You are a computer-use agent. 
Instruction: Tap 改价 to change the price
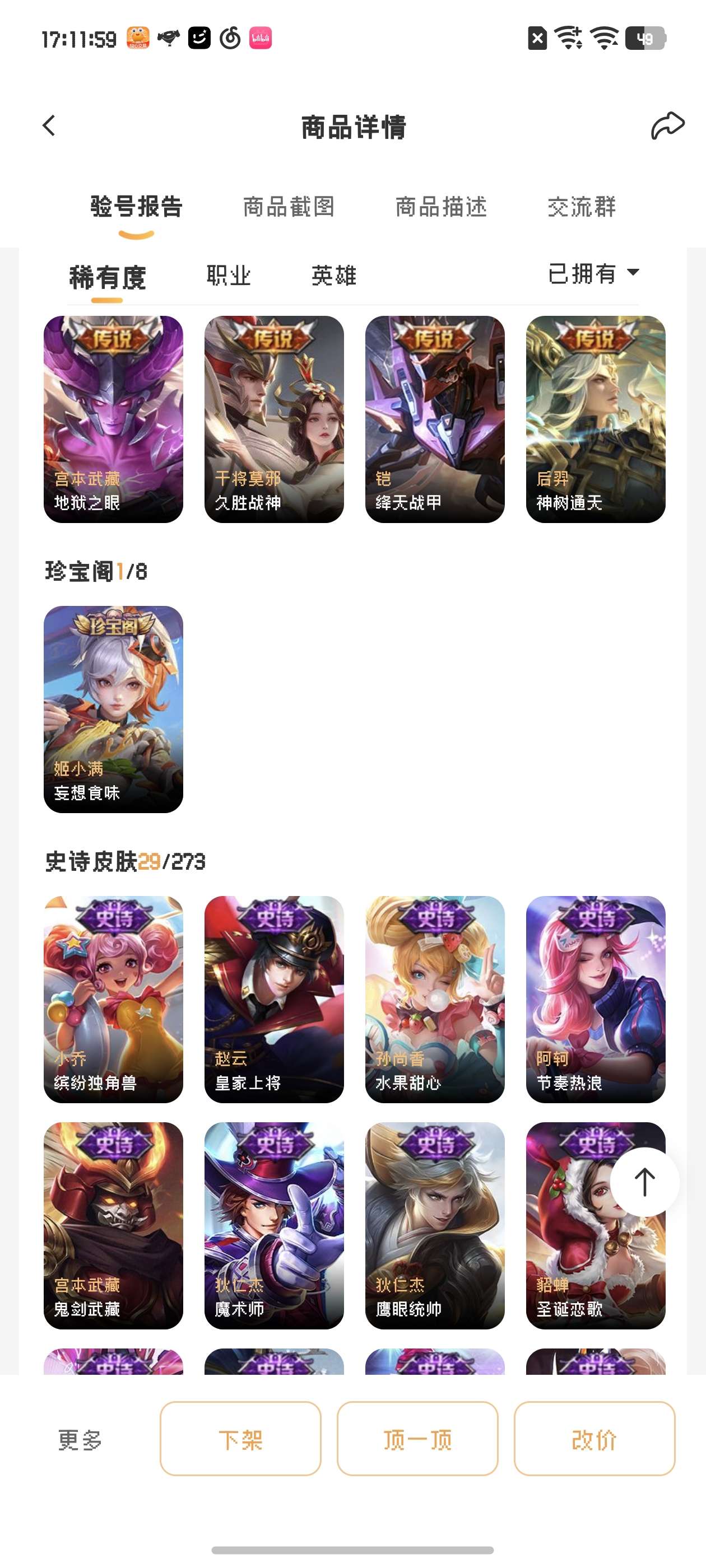(594, 1439)
